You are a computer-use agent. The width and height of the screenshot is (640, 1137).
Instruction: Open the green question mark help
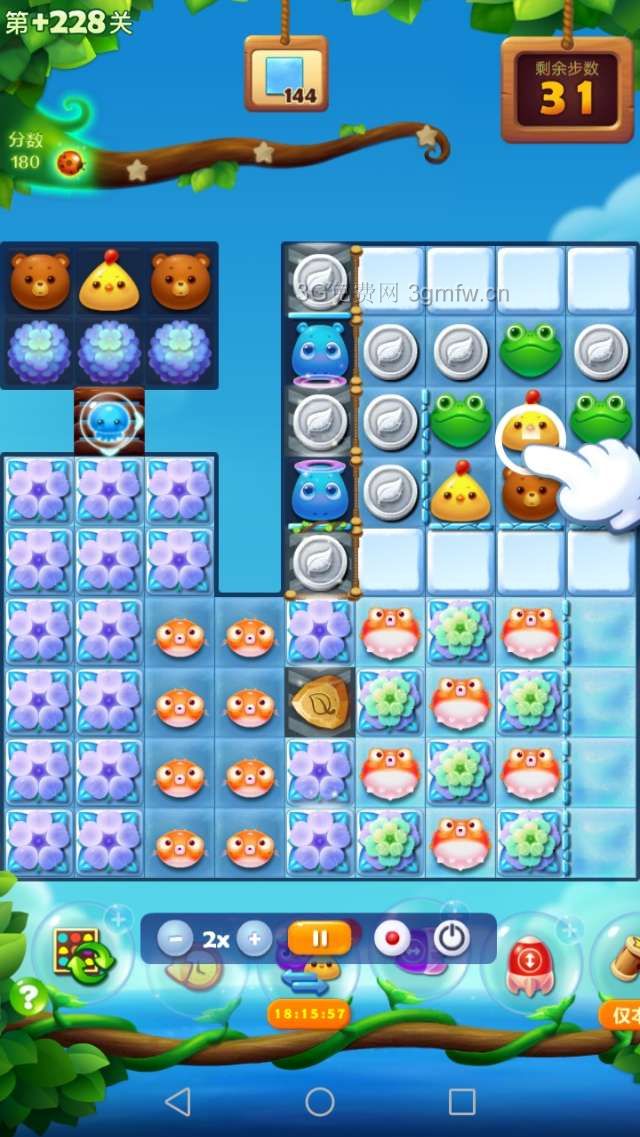[x=29, y=997]
